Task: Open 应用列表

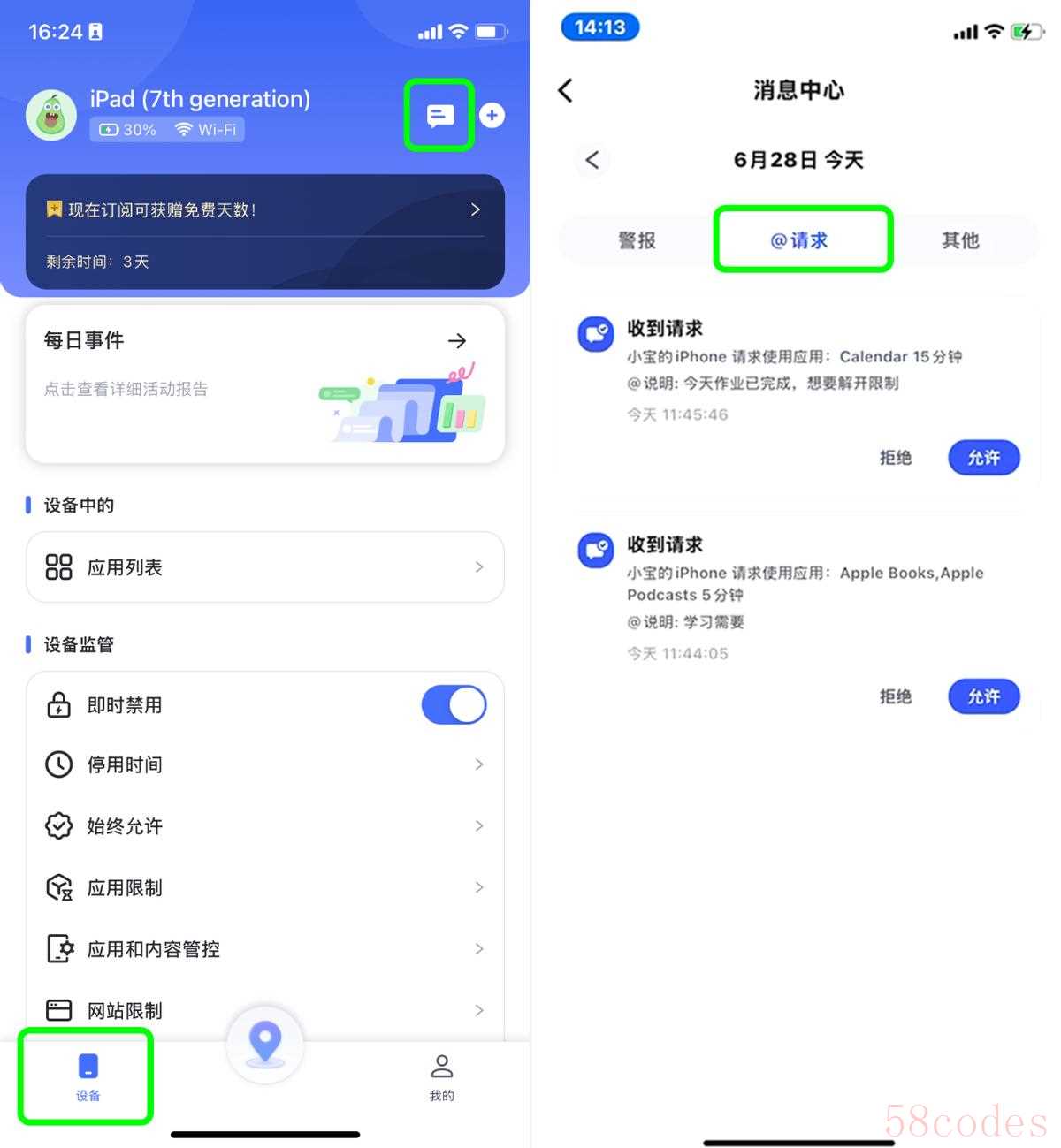Action: pyautogui.click(x=265, y=567)
